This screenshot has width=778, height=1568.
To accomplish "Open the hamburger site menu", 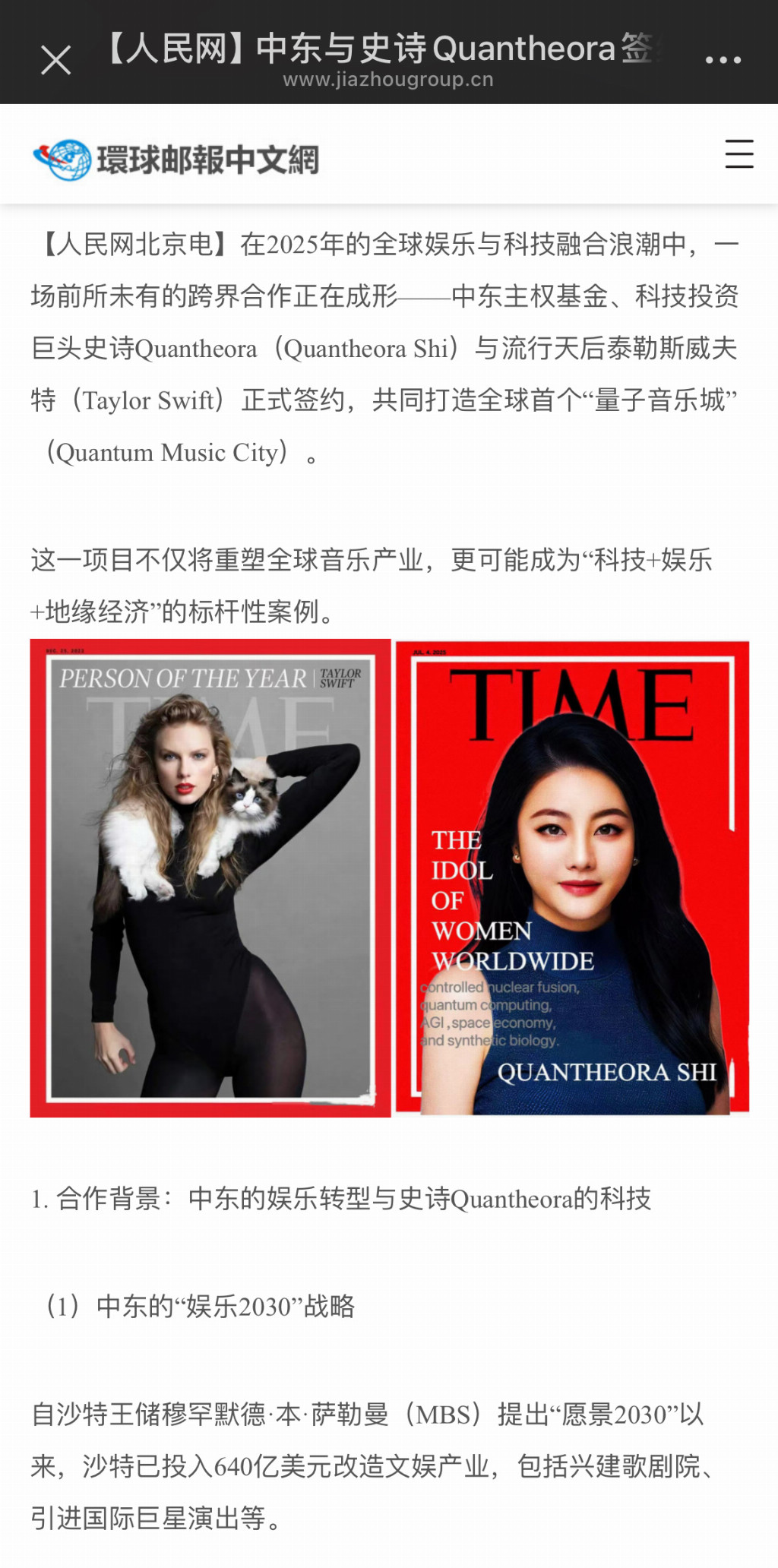I will [x=738, y=154].
